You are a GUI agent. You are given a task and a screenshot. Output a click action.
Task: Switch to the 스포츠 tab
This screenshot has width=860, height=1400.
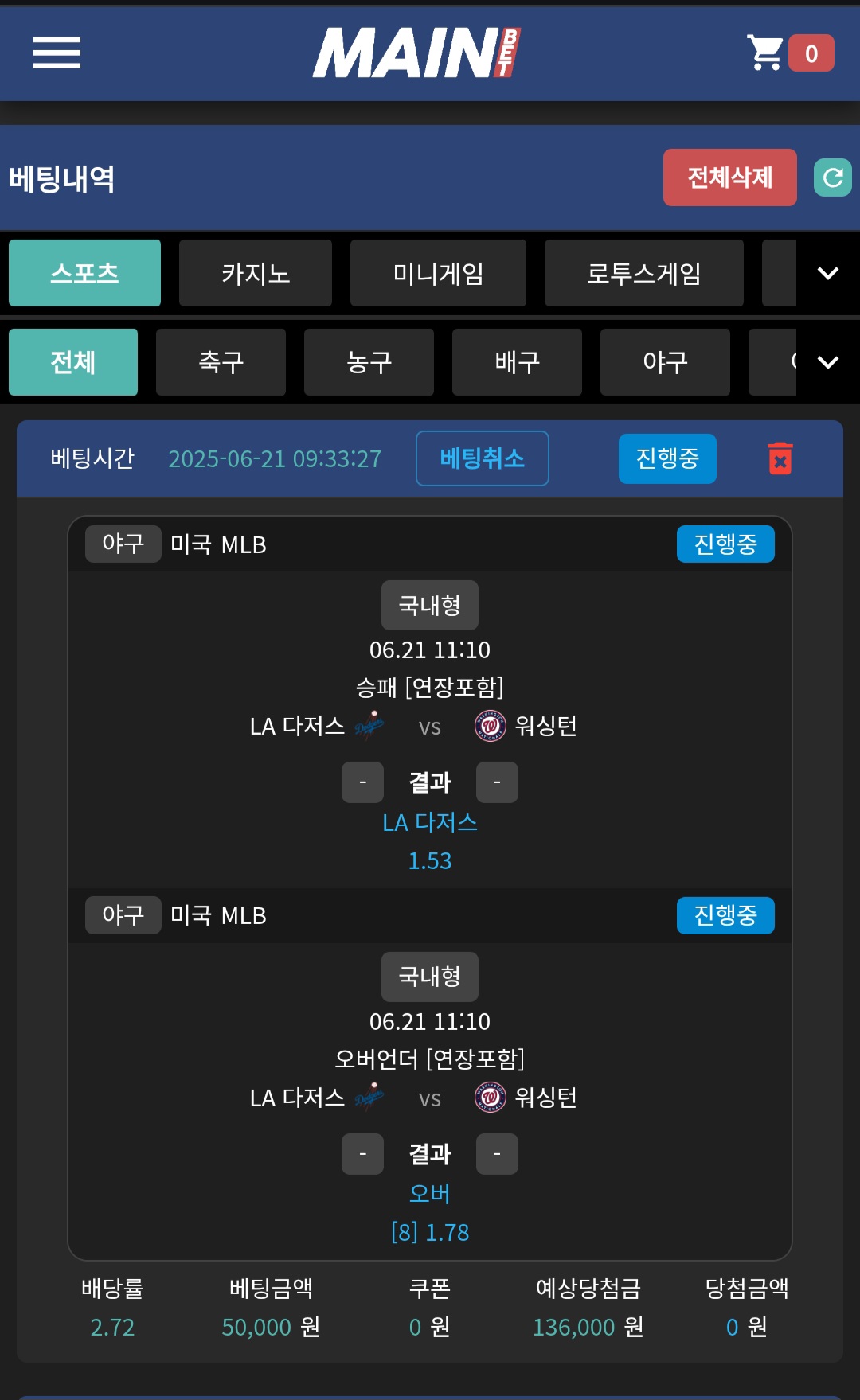pos(84,273)
